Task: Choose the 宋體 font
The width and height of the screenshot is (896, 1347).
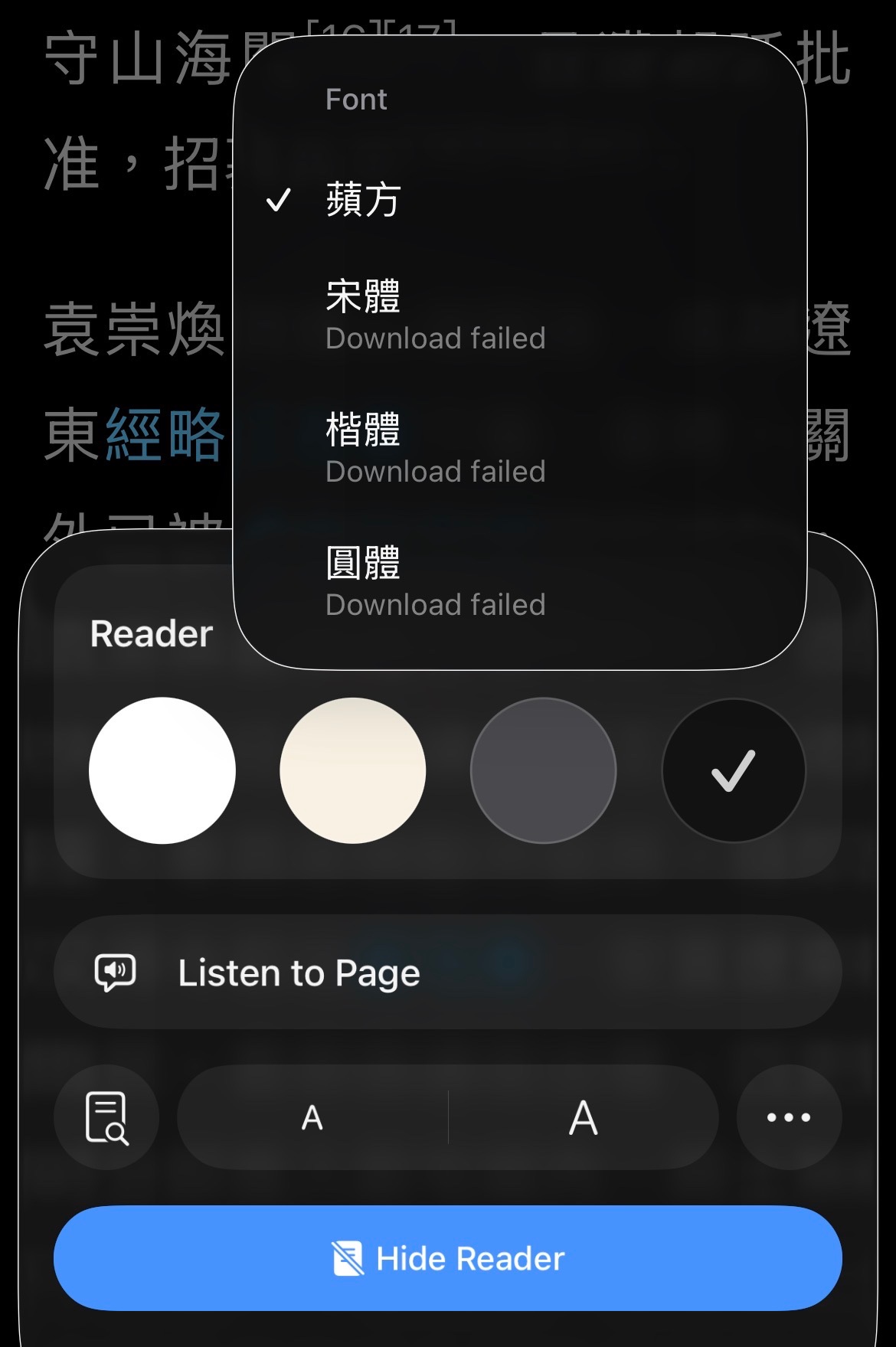Action: (x=434, y=315)
